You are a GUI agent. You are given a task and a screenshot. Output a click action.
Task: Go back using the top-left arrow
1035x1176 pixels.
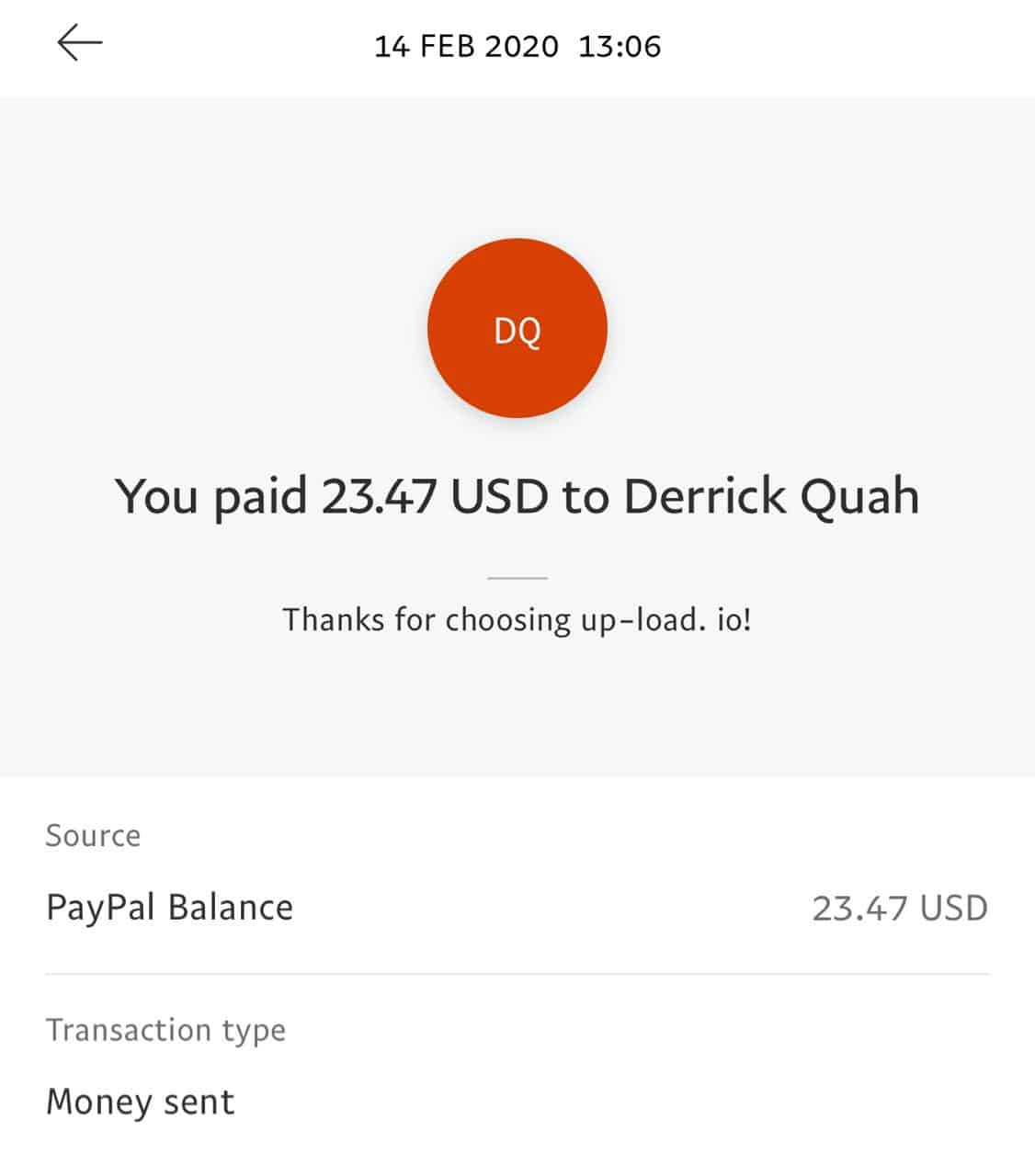point(79,43)
